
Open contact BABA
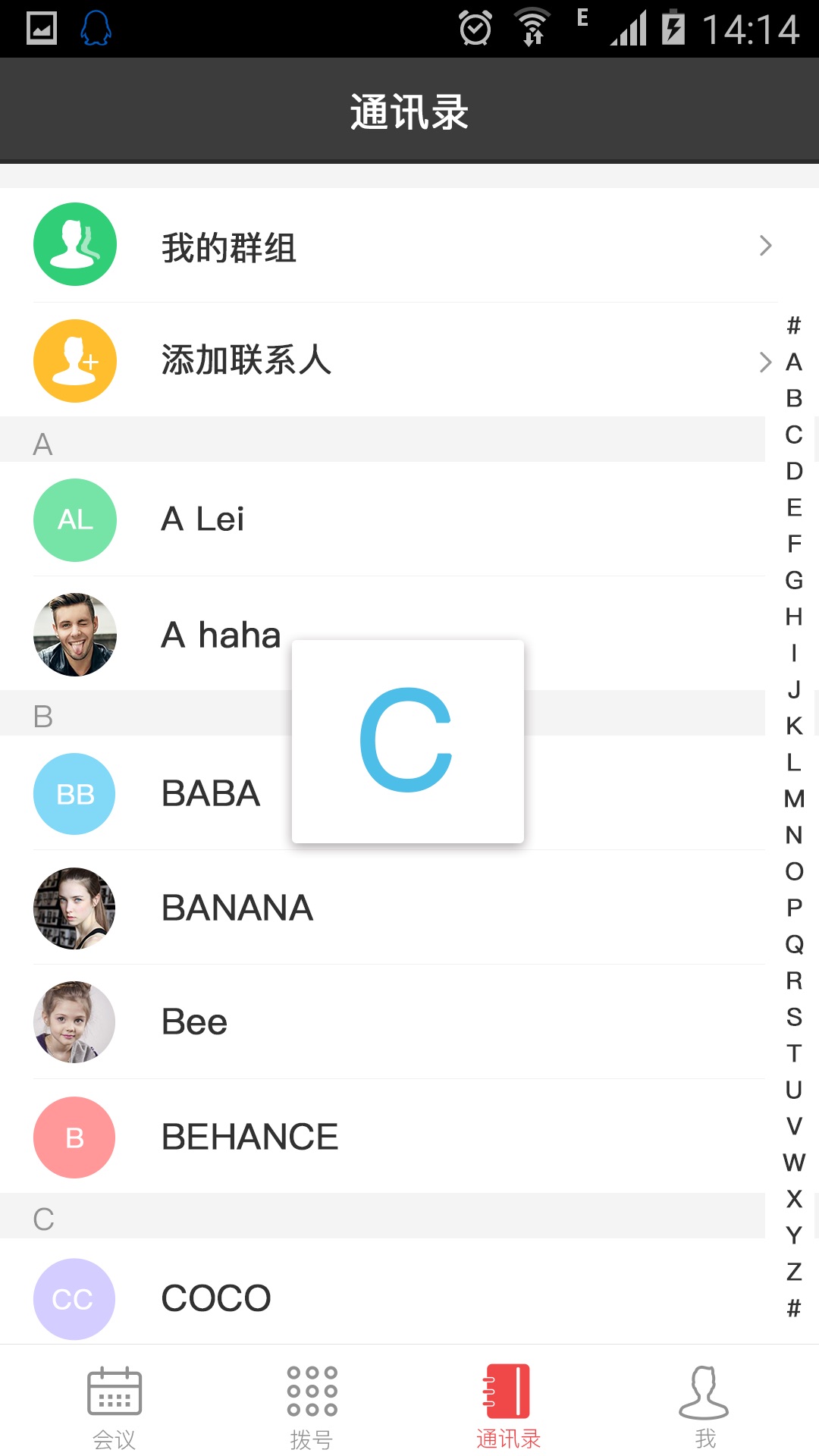[x=211, y=794]
